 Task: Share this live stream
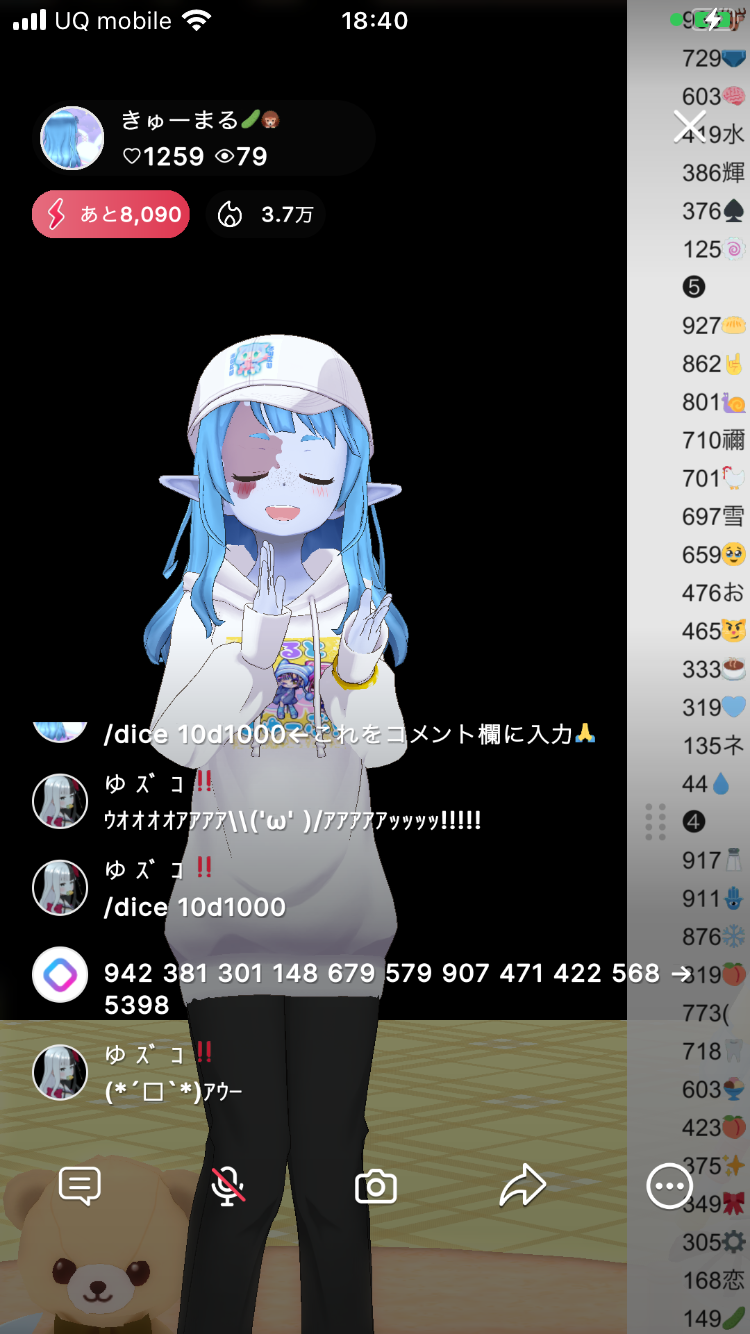coord(522,1186)
